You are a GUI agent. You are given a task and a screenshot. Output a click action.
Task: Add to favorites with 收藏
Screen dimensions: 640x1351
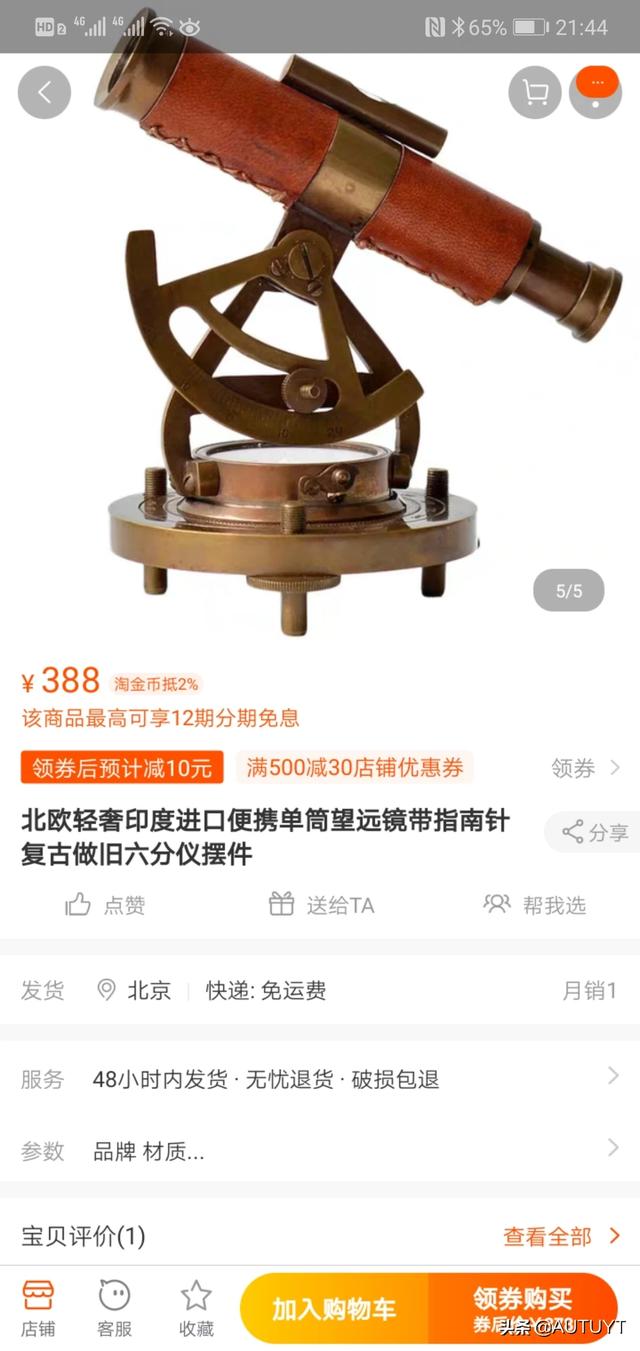pos(196,1308)
